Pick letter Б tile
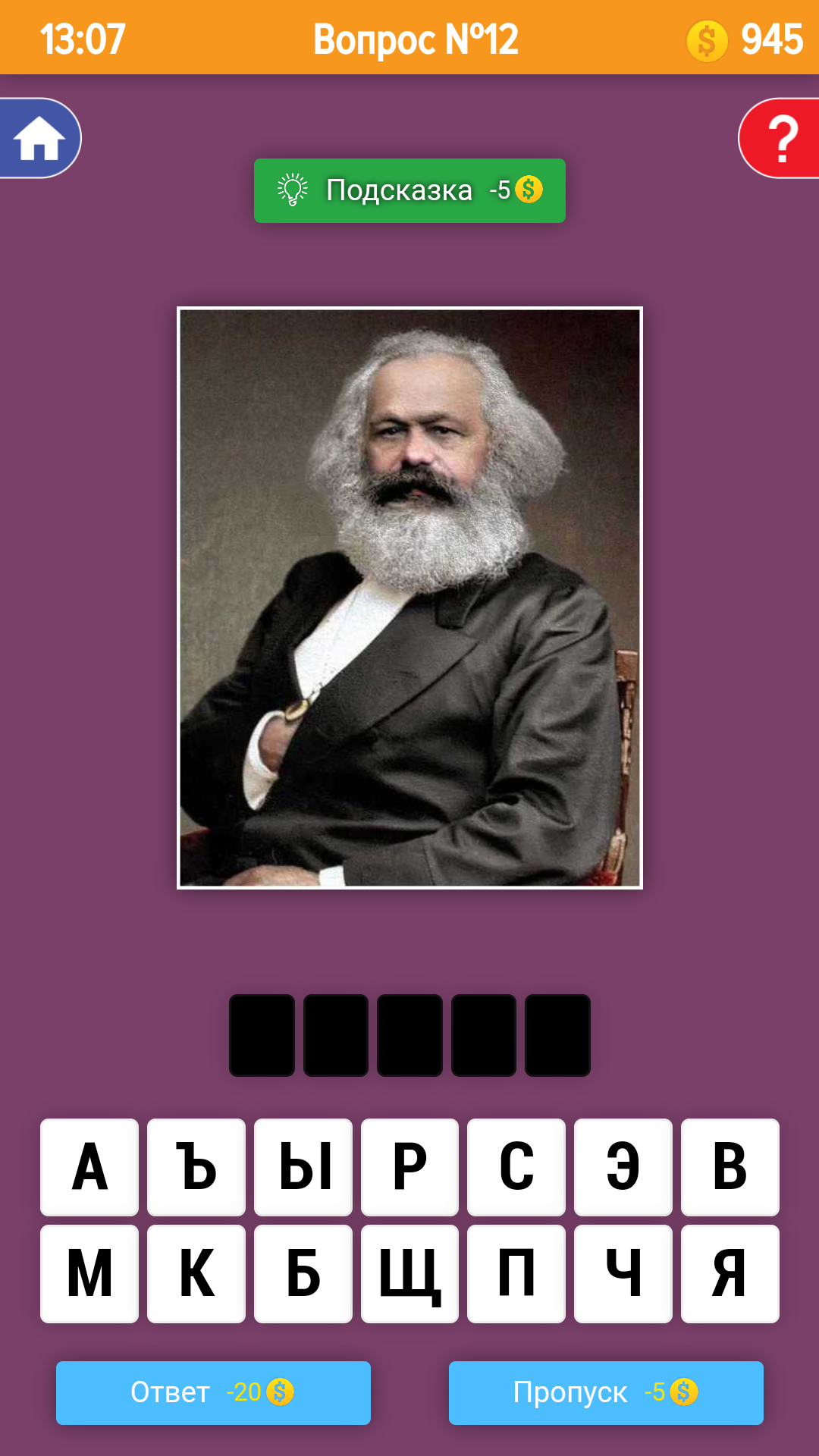 [x=303, y=1274]
